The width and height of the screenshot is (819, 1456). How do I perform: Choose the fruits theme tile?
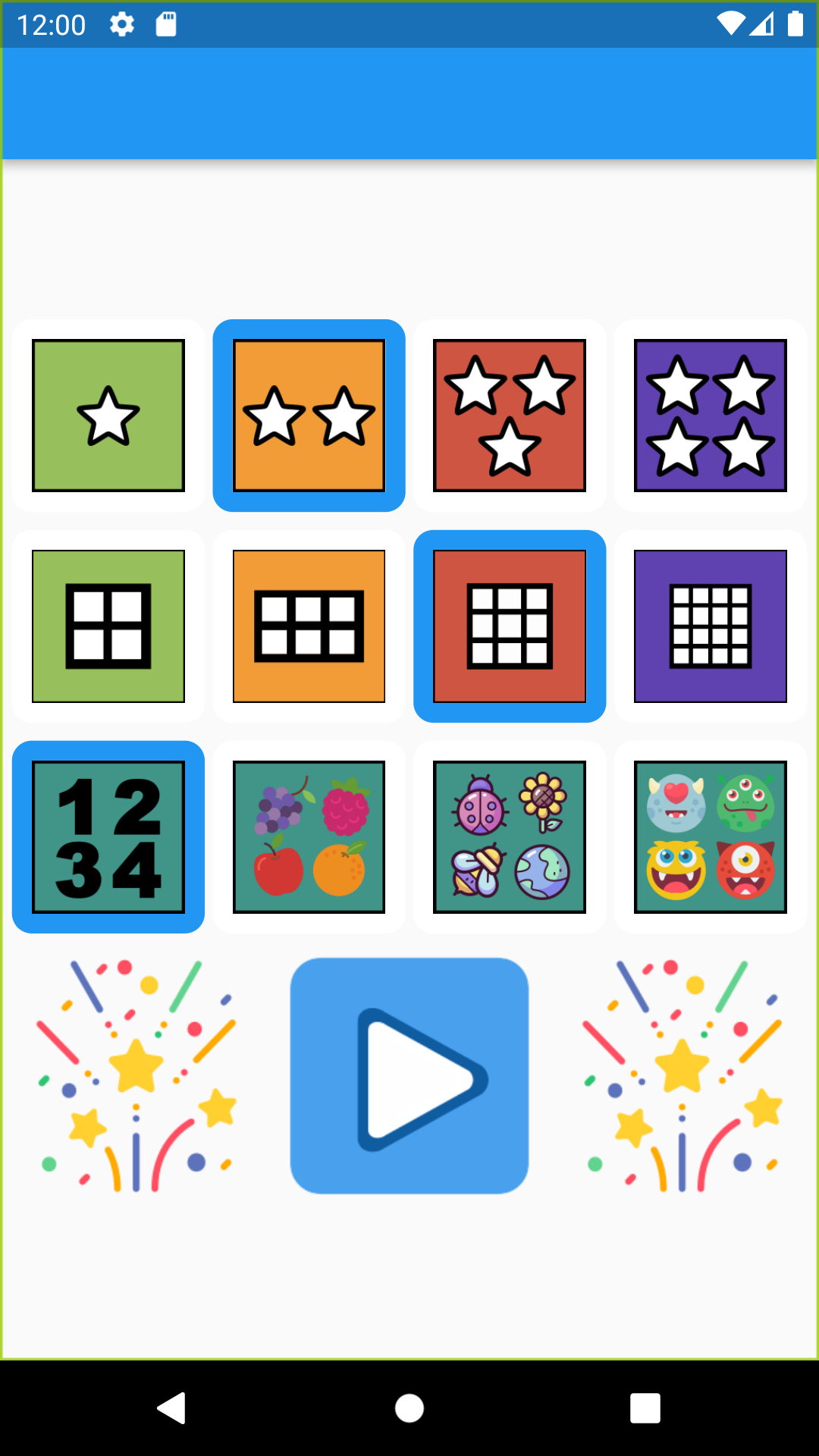click(309, 837)
